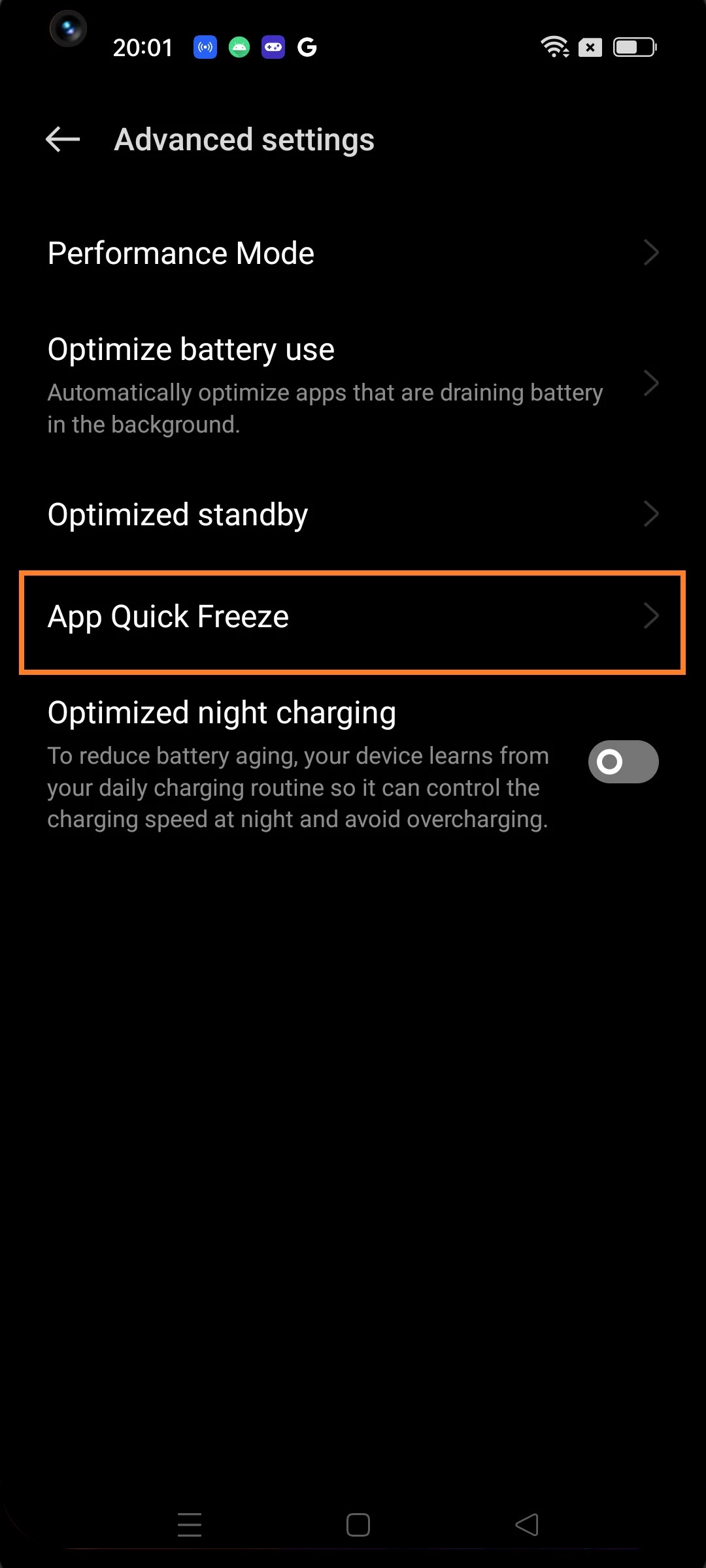Open App Quick Freeze
The width and height of the screenshot is (706, 1568).
click(353, 617)
